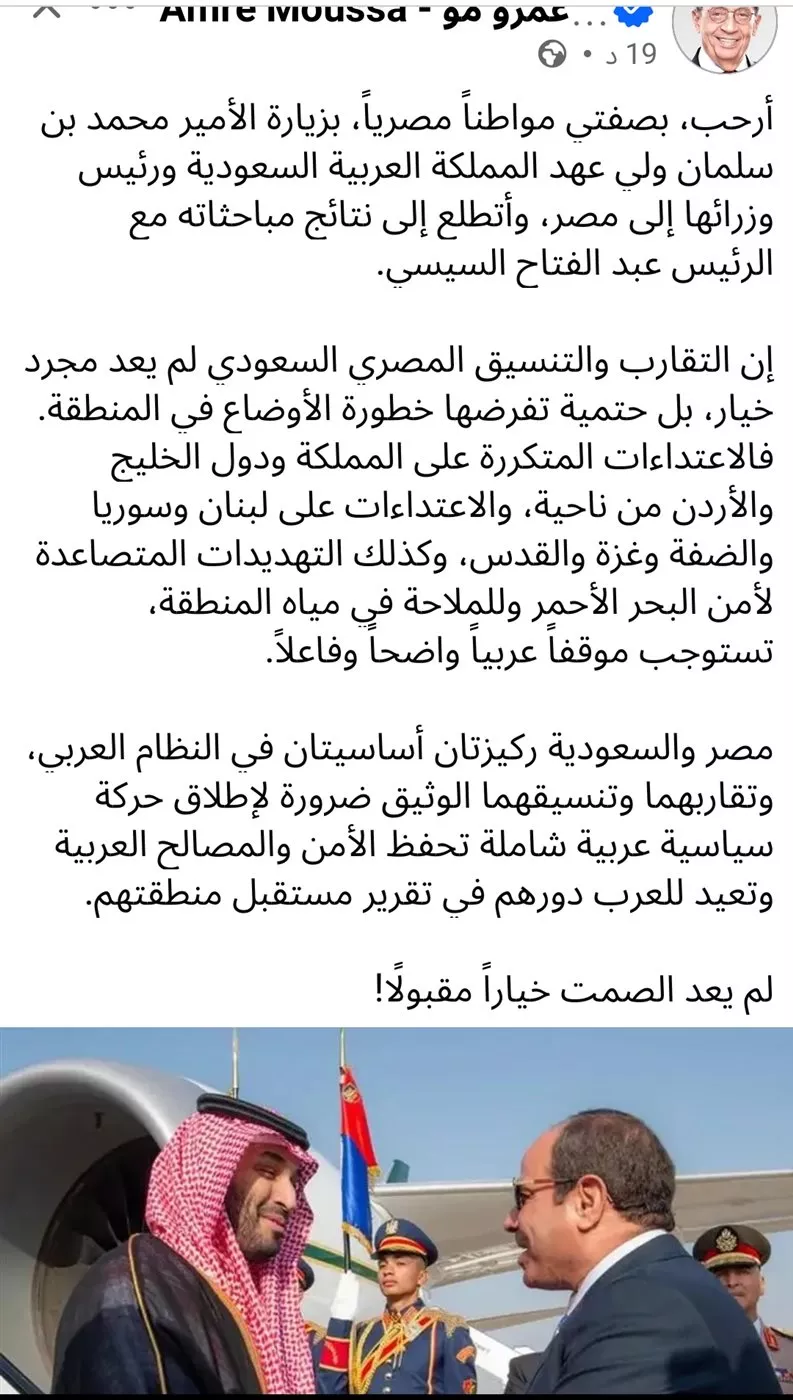Open the post's photo of the two leaders
This screenshot has width=793, height=1400.
click(x=396, y=1211)
